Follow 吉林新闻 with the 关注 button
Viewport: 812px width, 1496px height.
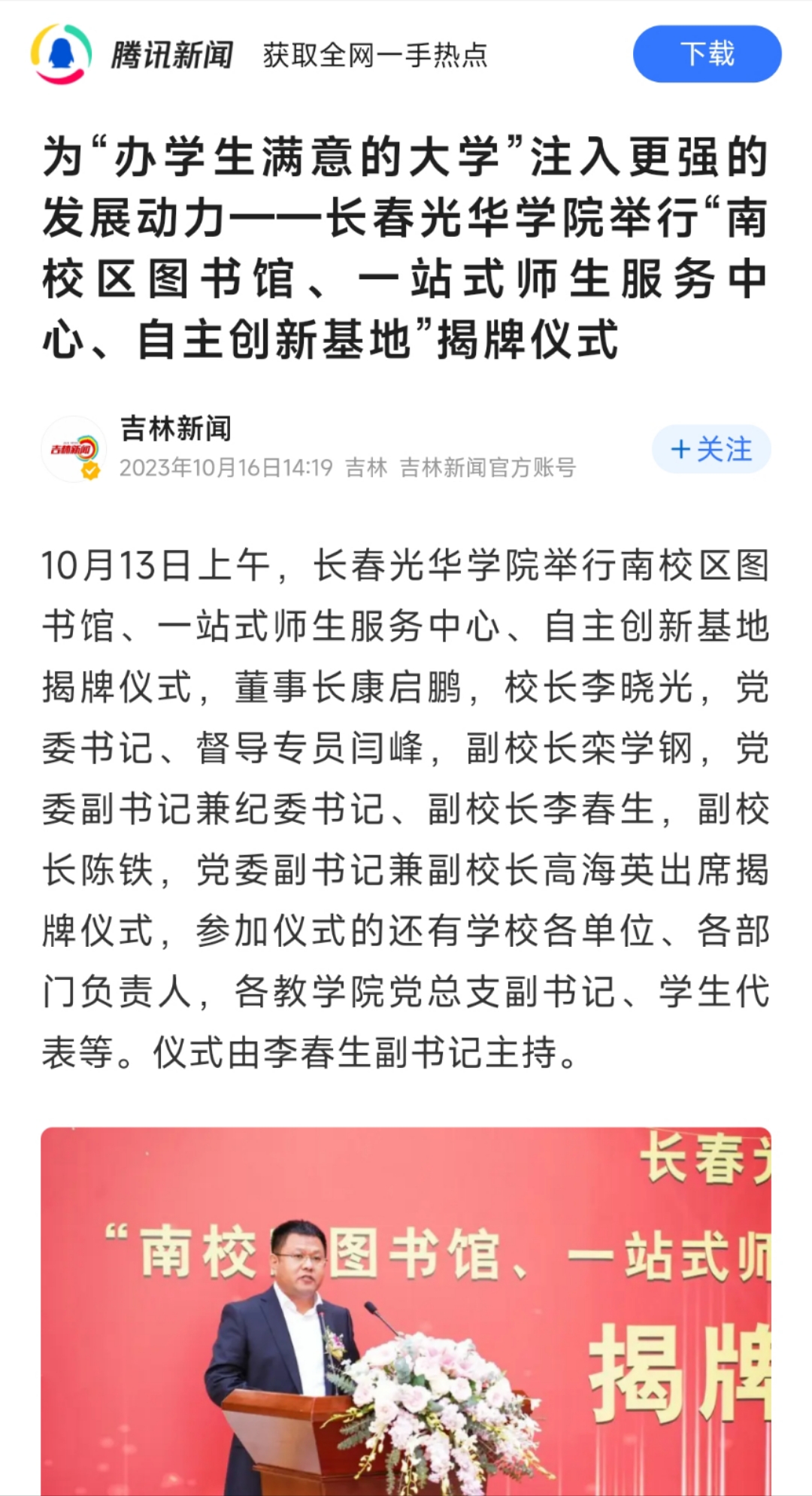point(711,449)
